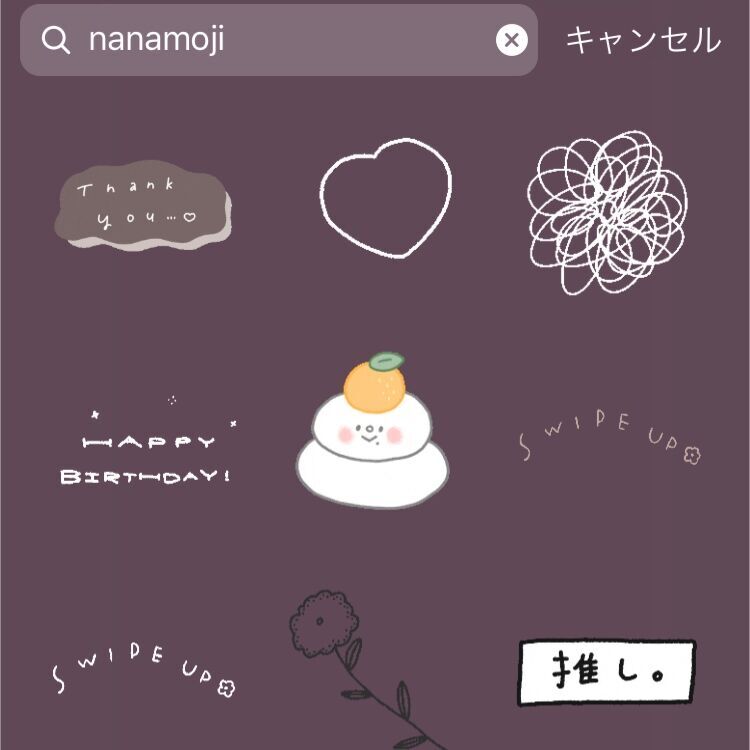
Task: Clear the search text
Action: pos(511,40)
